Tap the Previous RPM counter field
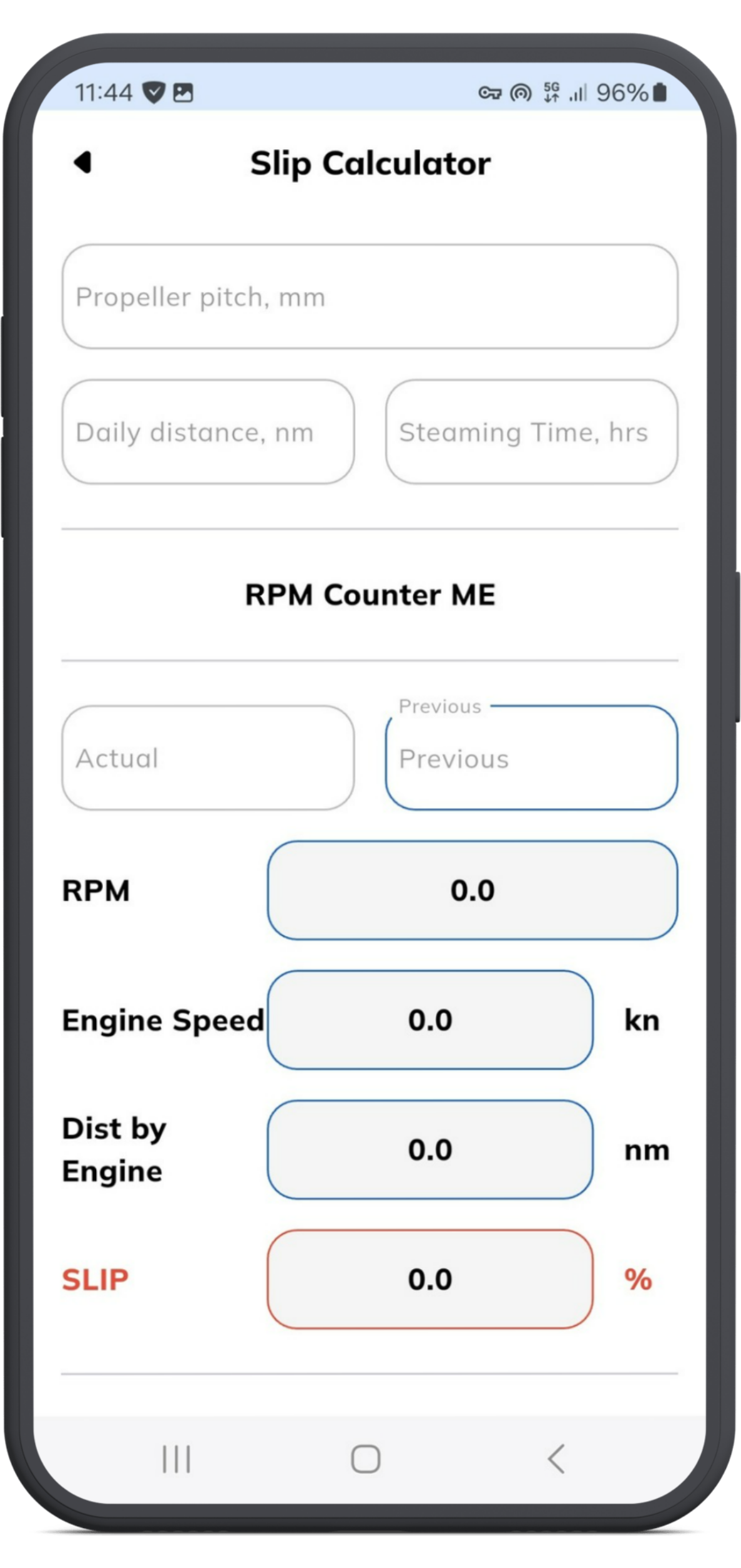 coord(531,758)
